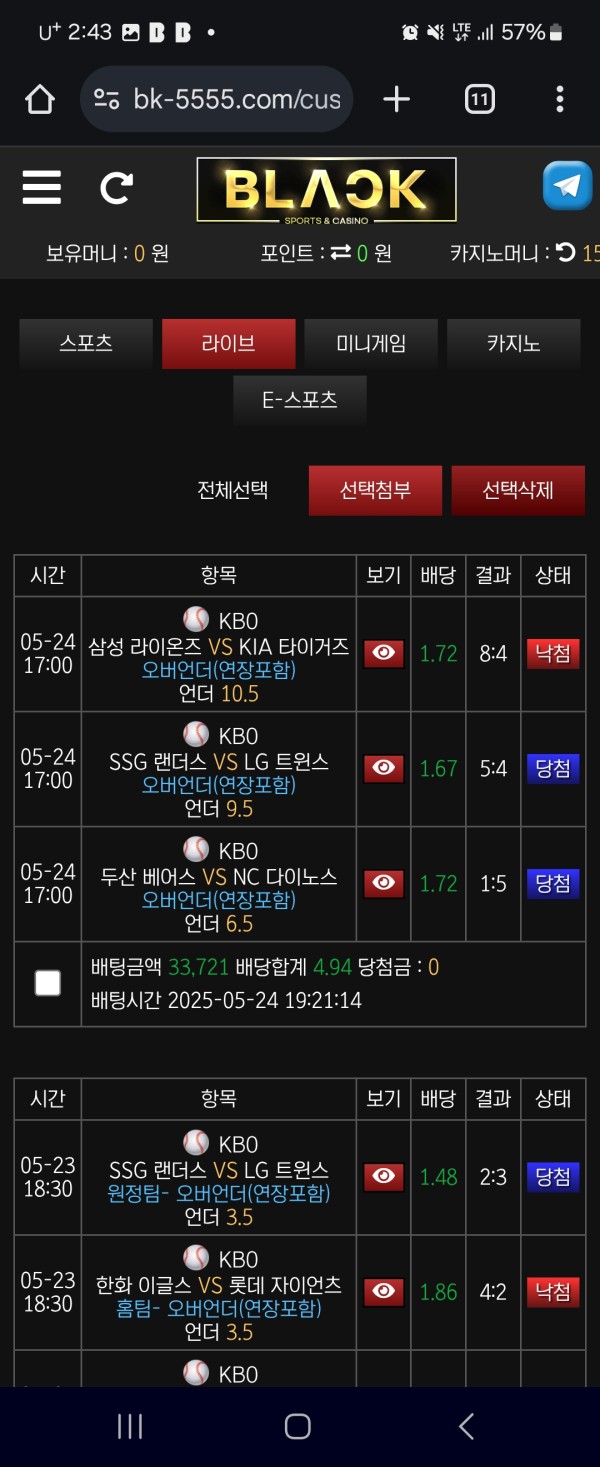Switch to the 스포츠 tab
600x1467 pixels.
pyautogui.click(x=86, y=344)
